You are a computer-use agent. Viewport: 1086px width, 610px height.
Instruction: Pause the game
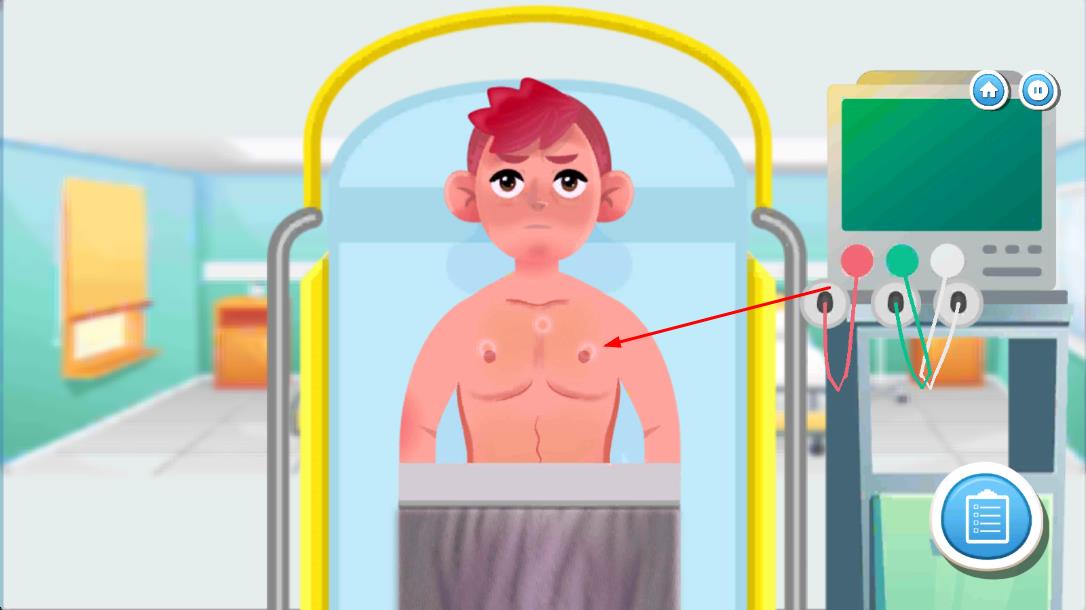pyautogui.click(x=1038, y=91)
